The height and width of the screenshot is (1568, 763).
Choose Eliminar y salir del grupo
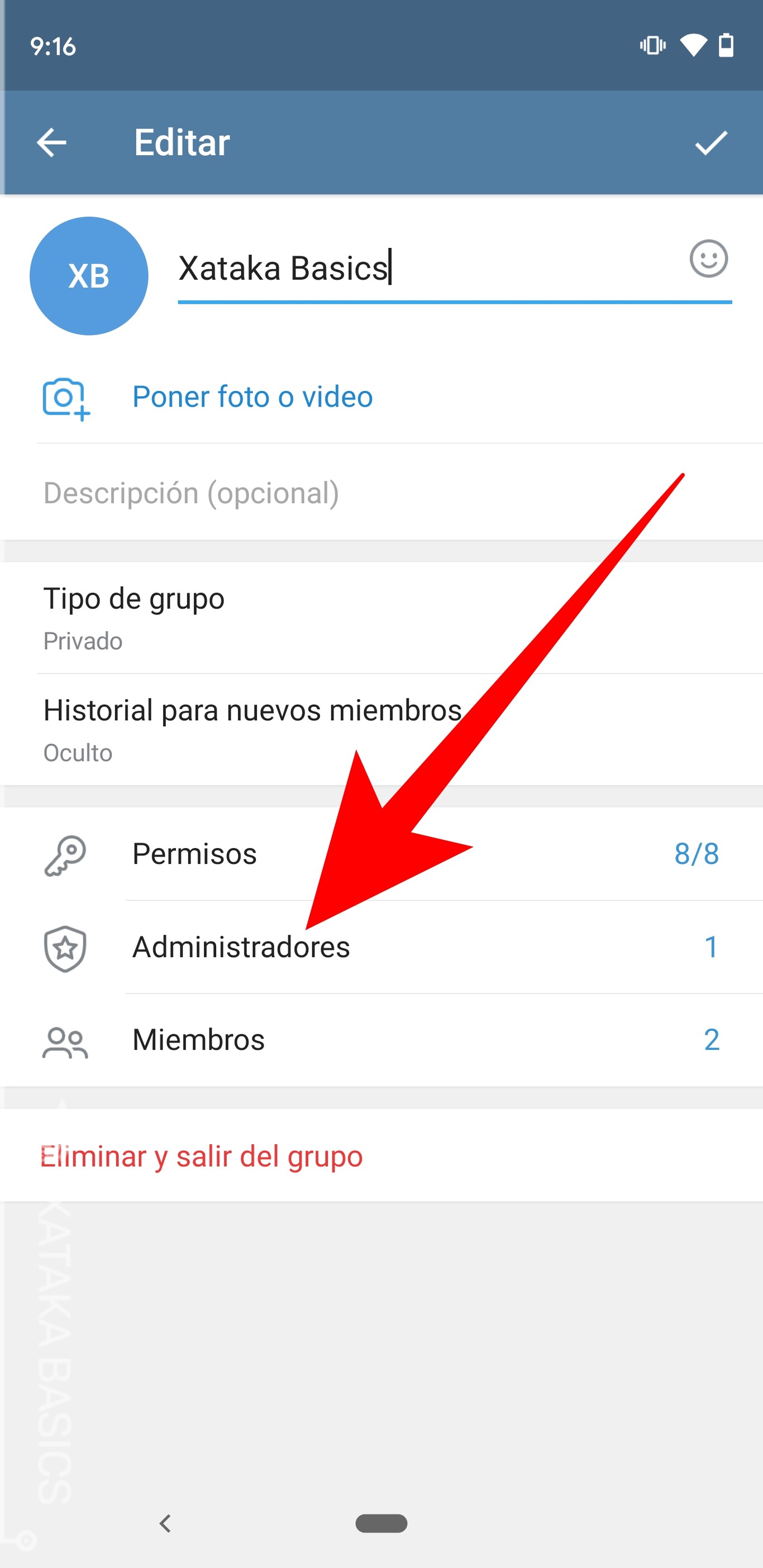[x=202, y=1156]
